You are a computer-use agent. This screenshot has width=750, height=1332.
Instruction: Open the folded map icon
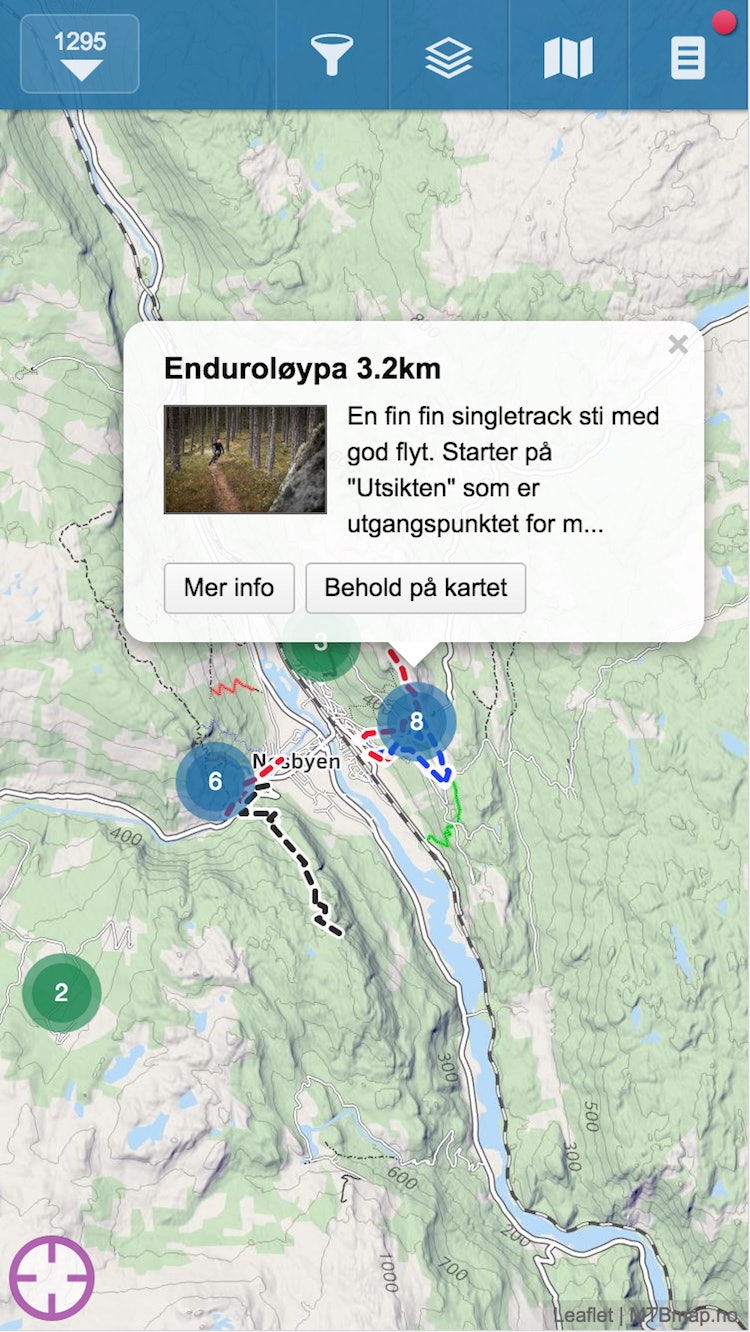click(568, 56)
